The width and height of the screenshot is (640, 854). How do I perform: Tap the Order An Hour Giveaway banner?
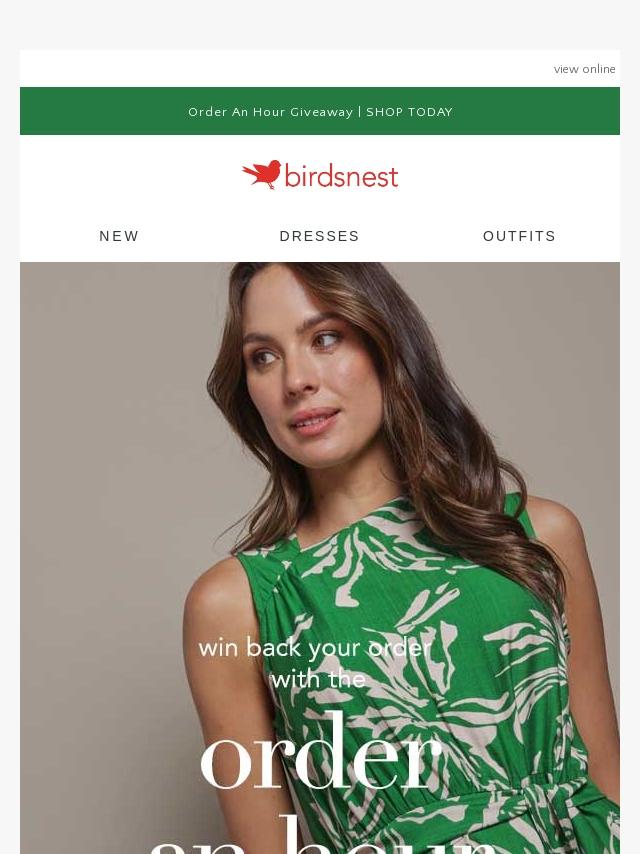[320, 112]
